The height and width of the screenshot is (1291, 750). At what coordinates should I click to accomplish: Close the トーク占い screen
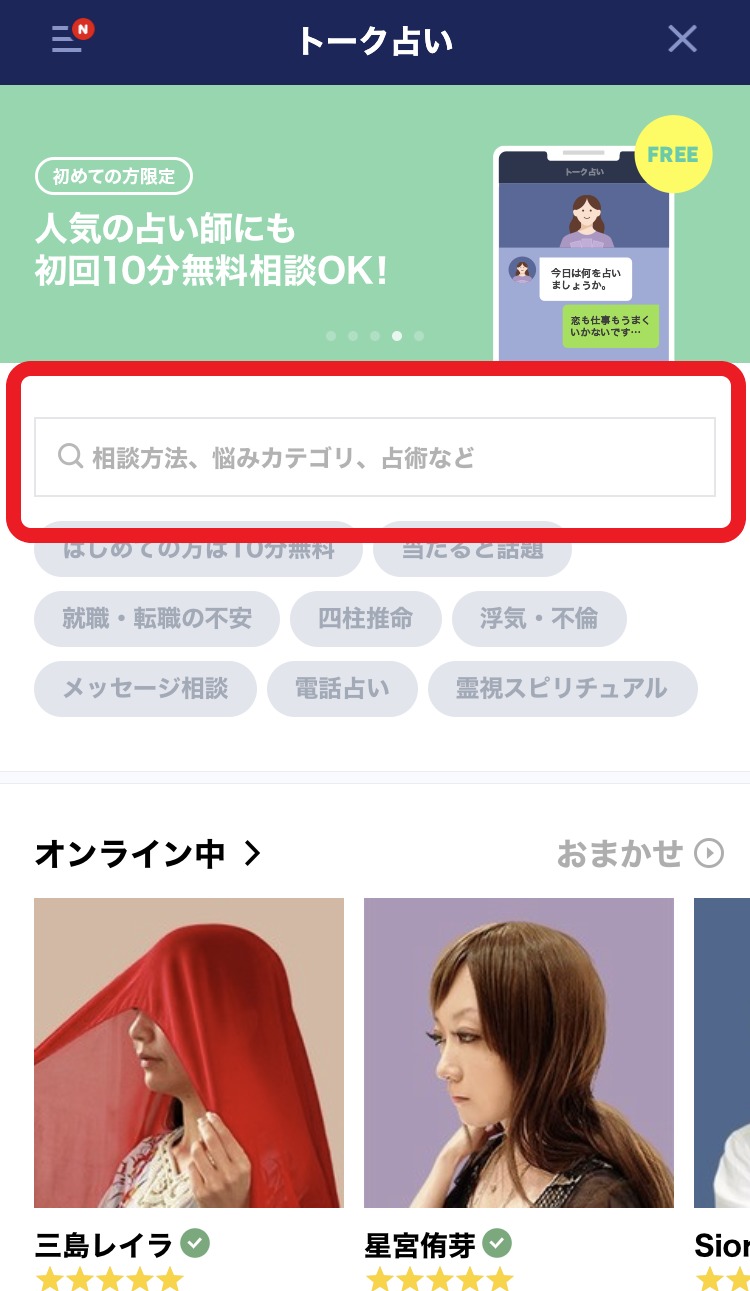pos(682,39)
